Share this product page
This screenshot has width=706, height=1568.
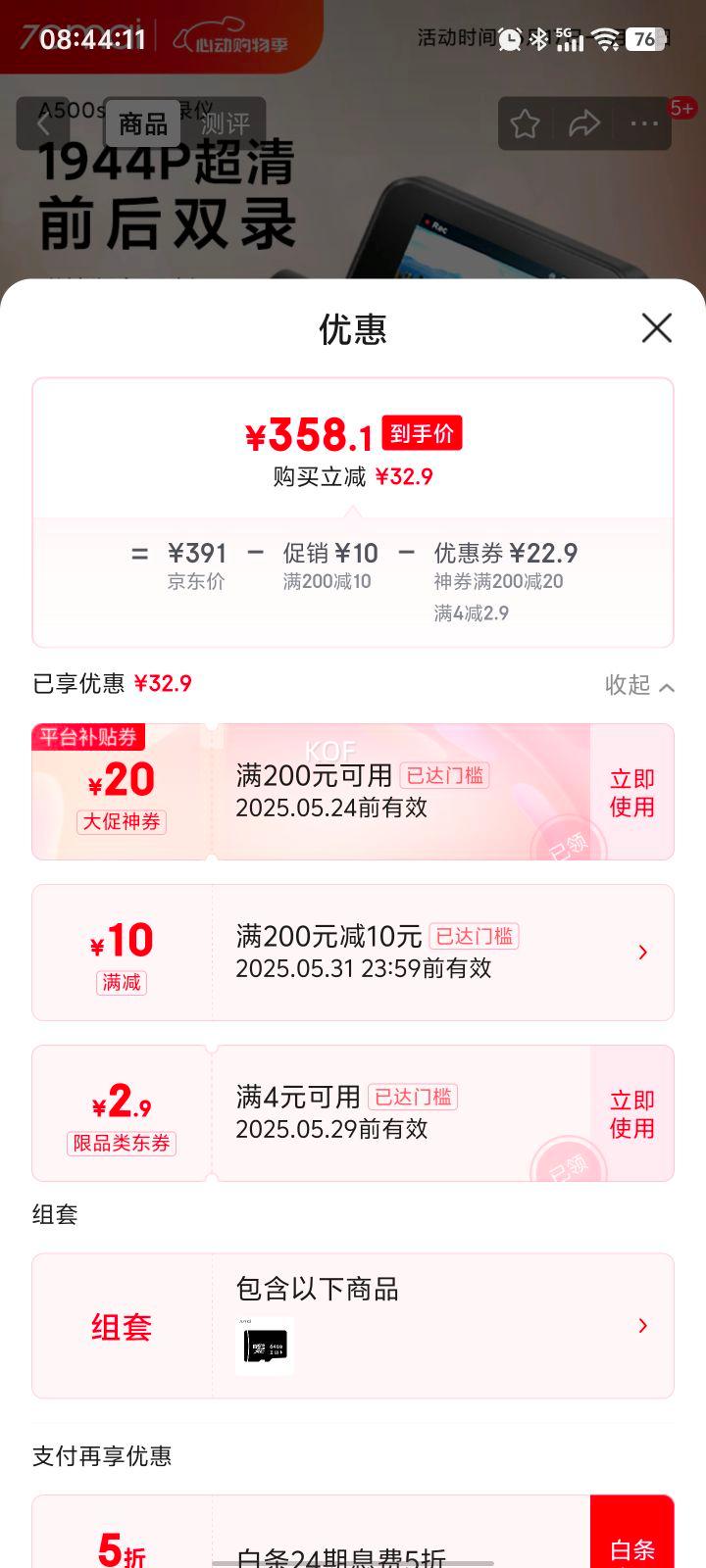(x=584, y=124)
